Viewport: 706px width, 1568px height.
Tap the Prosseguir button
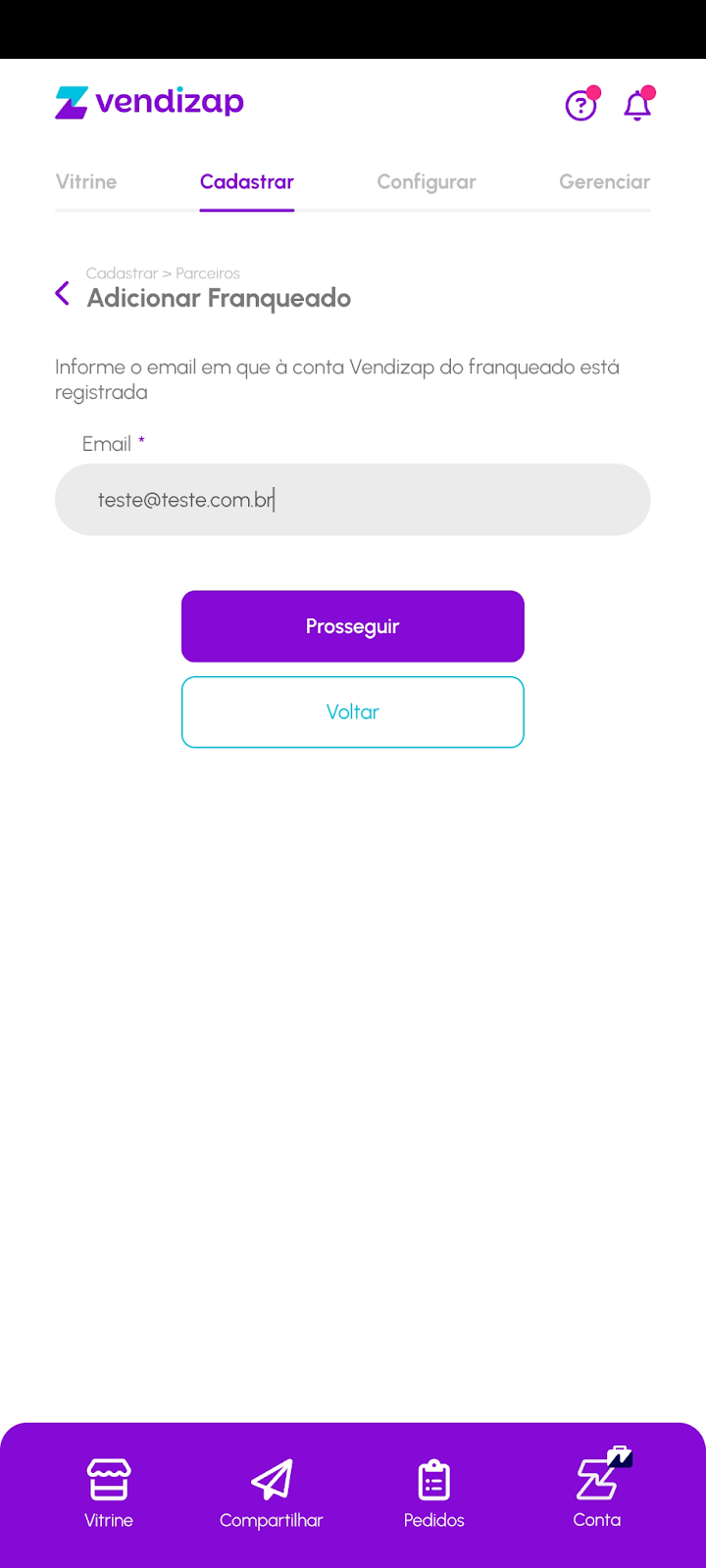pos(353,626)
